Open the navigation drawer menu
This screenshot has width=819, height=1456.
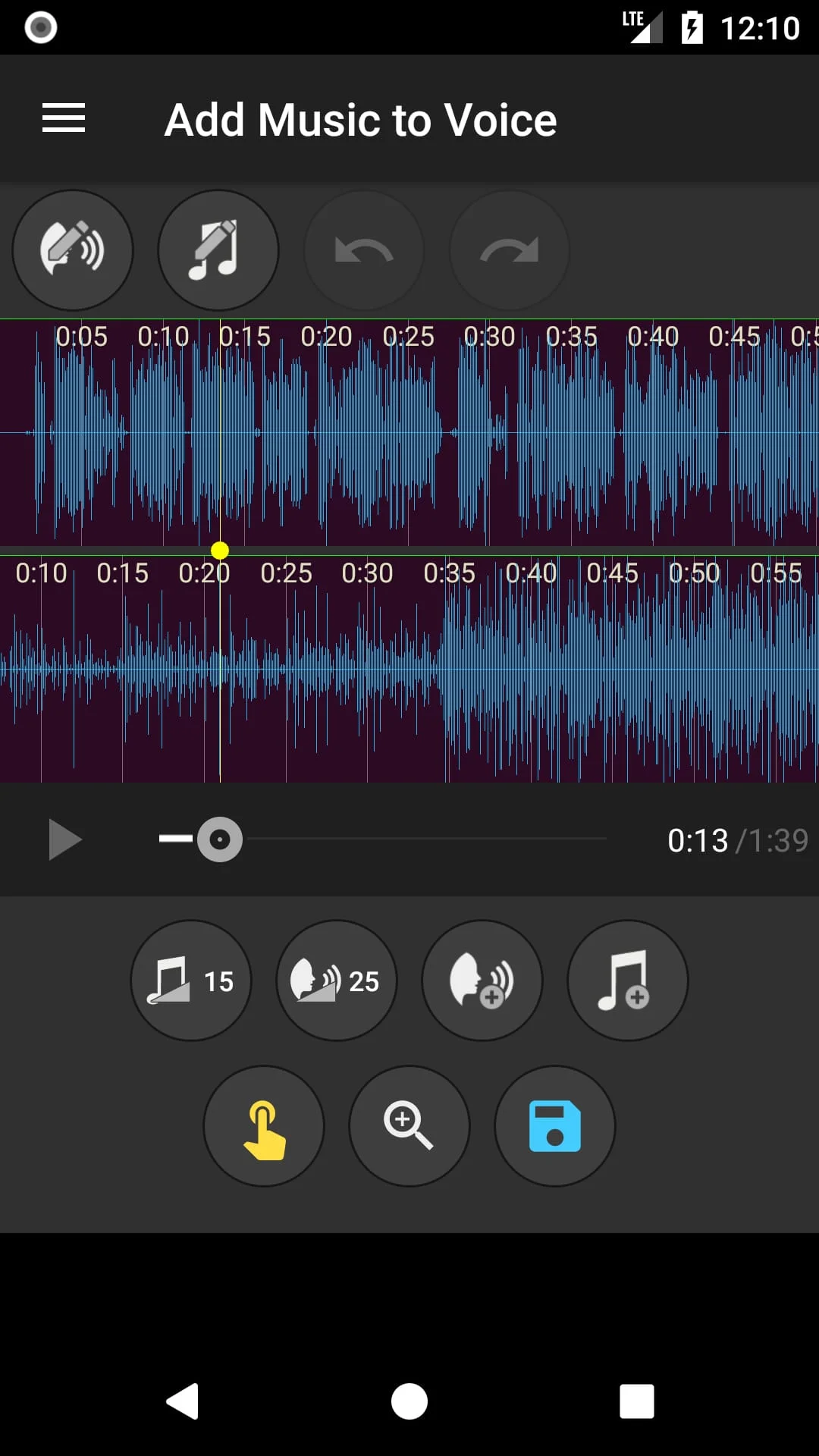click(x=64, y=118)
